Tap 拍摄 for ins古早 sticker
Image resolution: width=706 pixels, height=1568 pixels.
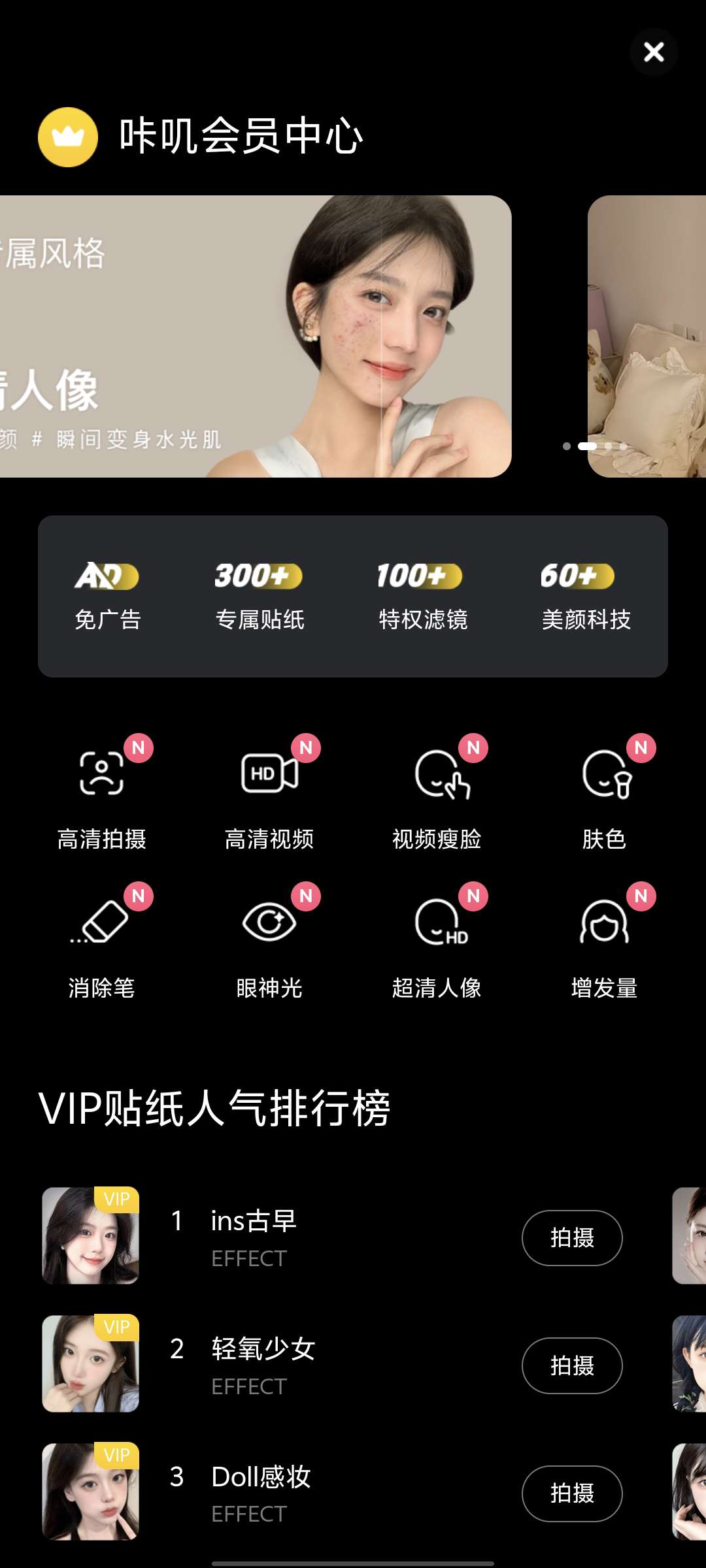(x=571, y=1237)
